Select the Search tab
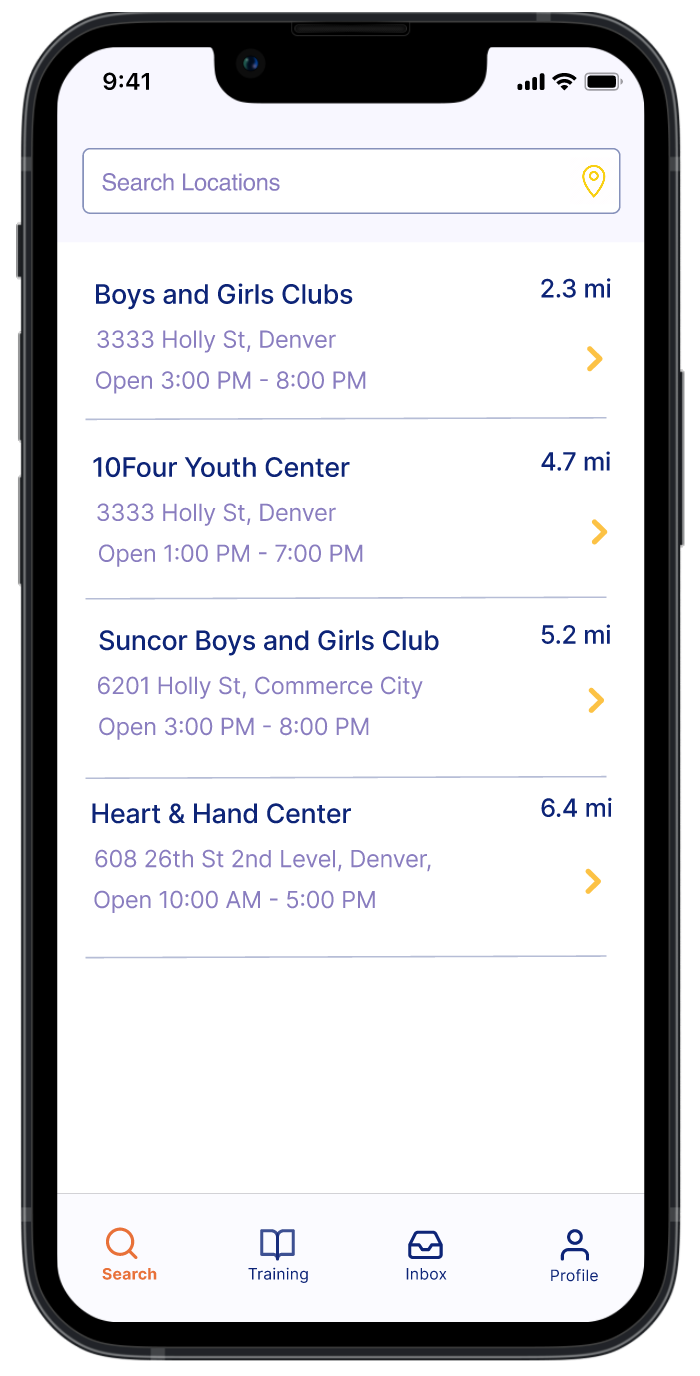700x1376 pixels. pyautogui.click(x=129, y=1255)
